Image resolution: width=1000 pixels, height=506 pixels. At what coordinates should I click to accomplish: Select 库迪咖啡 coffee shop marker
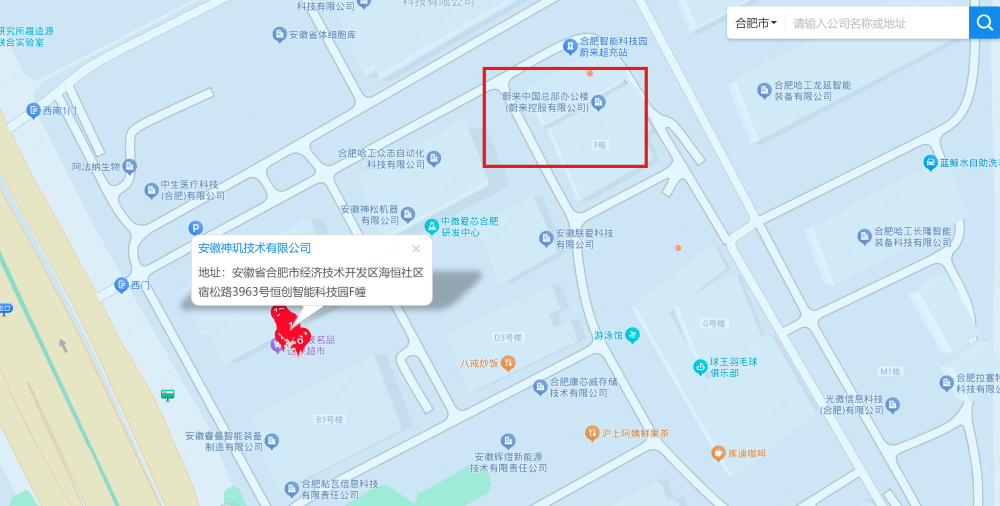click(718, 453)
